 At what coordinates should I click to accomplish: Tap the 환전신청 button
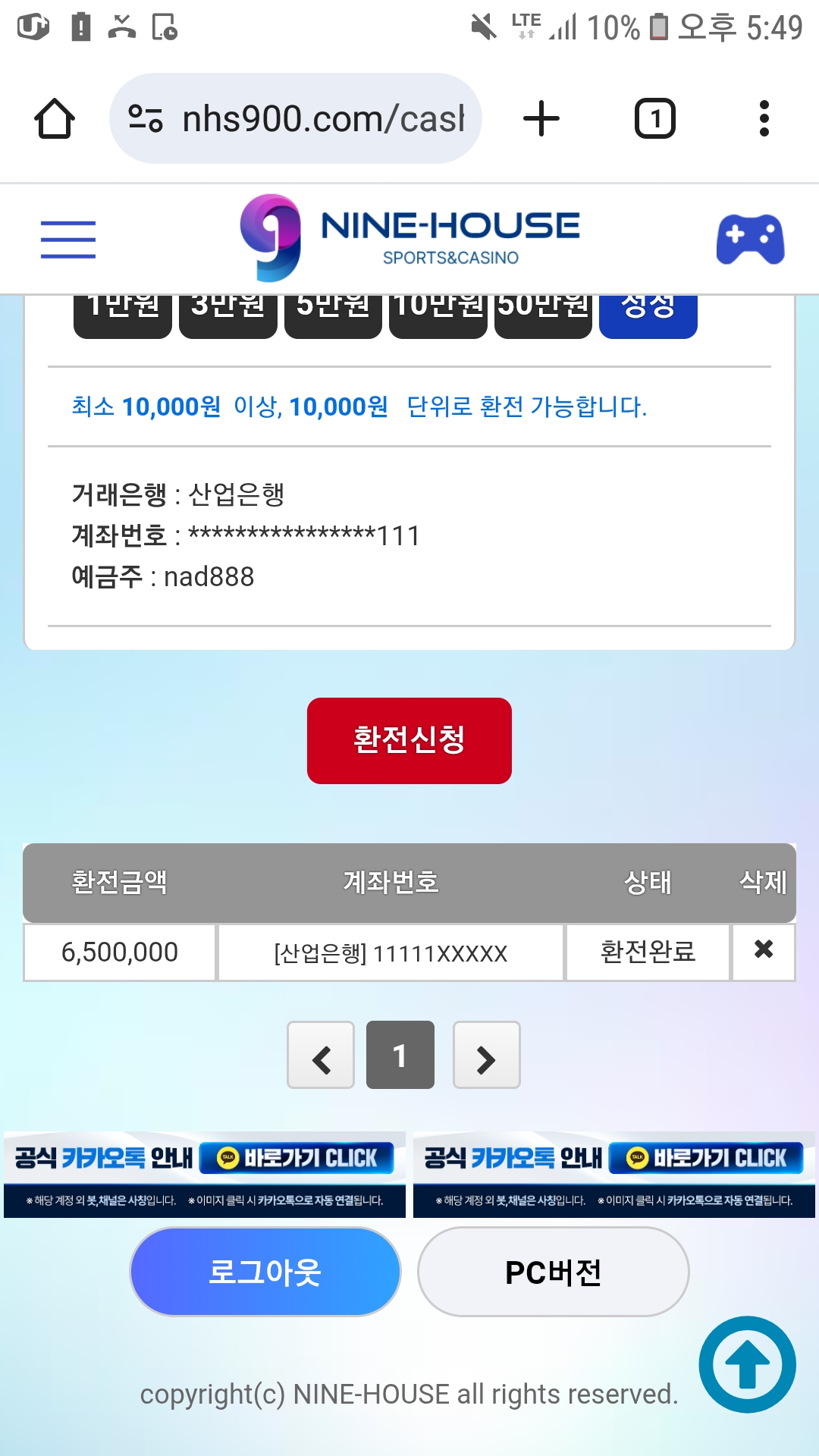409,740
